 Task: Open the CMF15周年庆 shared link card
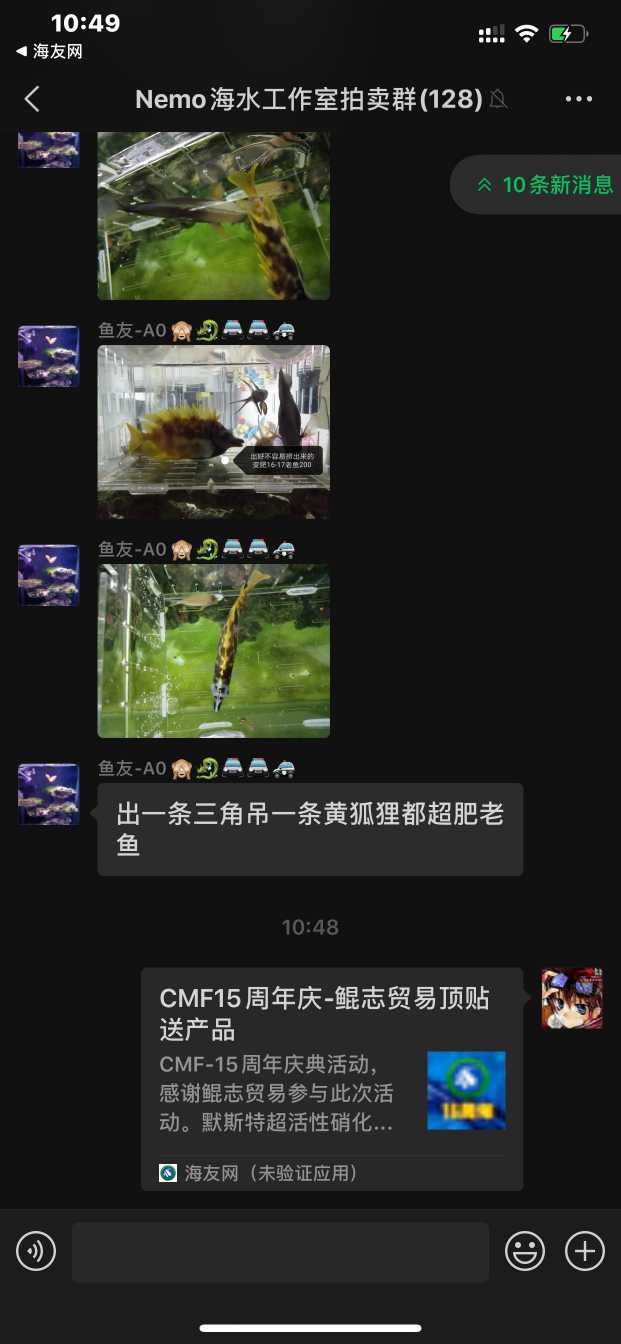click(331, 1076)
